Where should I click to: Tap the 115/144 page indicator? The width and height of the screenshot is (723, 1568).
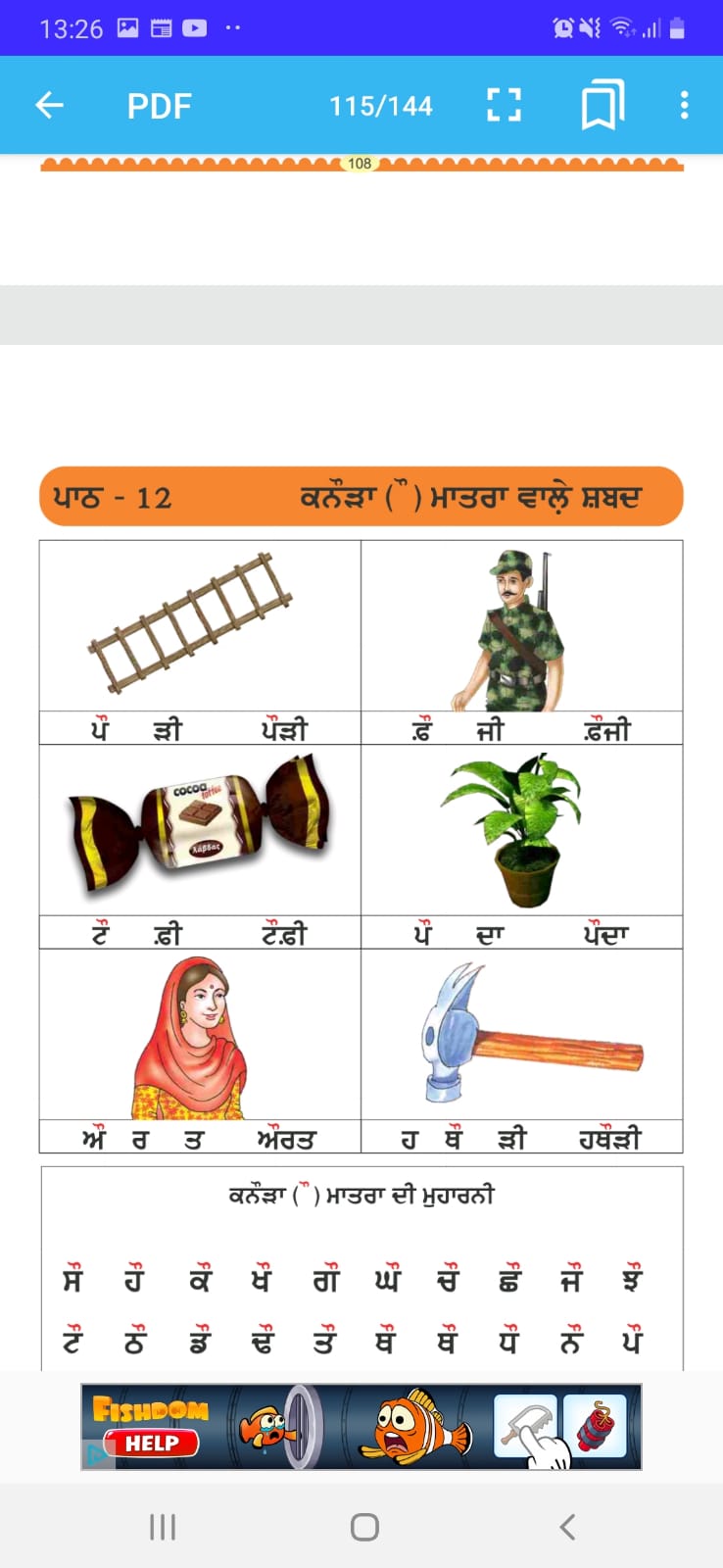tap(381, 106)
